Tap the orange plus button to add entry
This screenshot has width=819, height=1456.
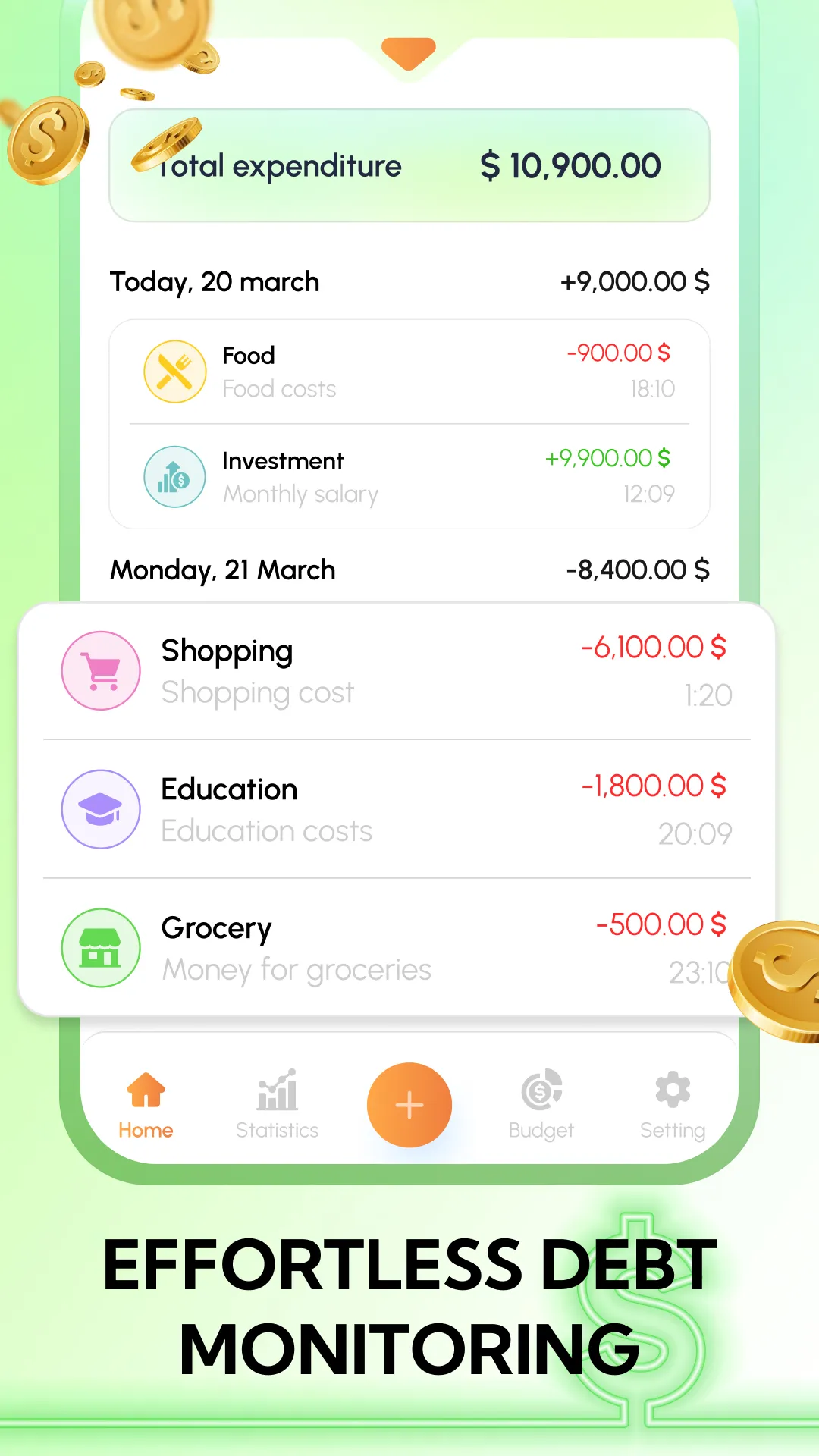pyautogui.click(x=409, y=1104)
